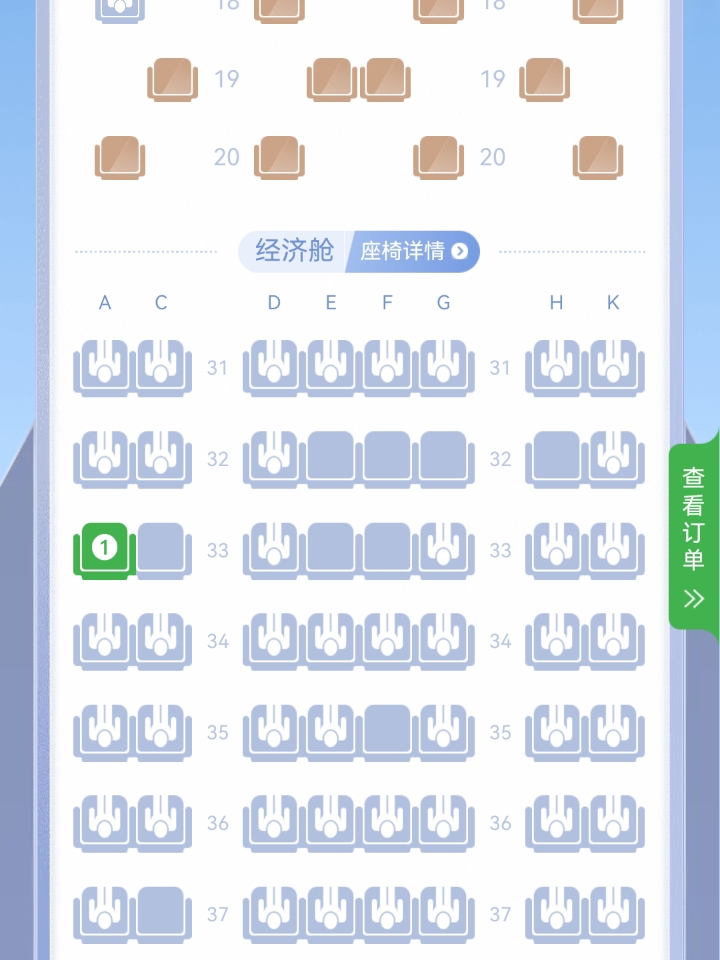Select economy seat 32E
This screenshot has width=720, height=960.
(330, 458)
